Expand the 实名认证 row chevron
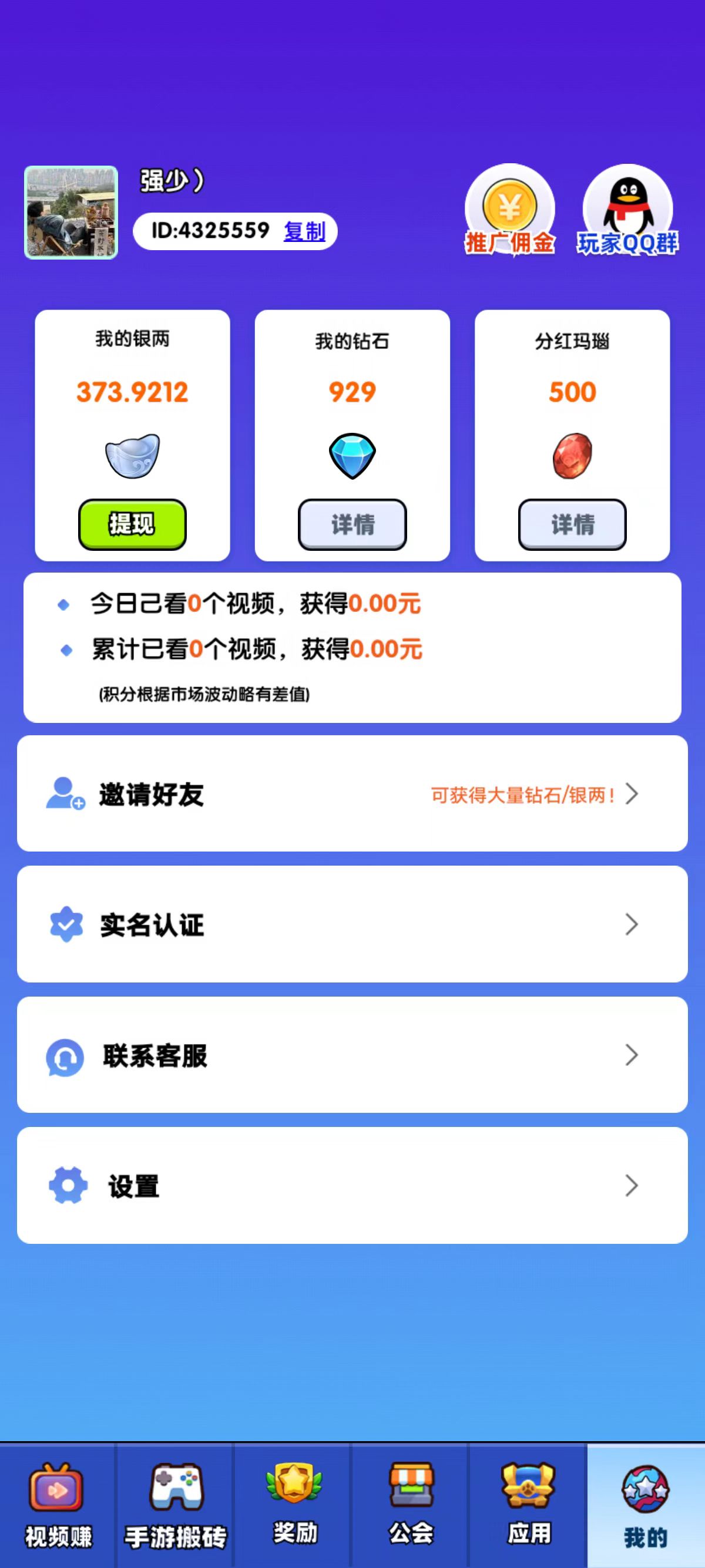 [633, 924]
